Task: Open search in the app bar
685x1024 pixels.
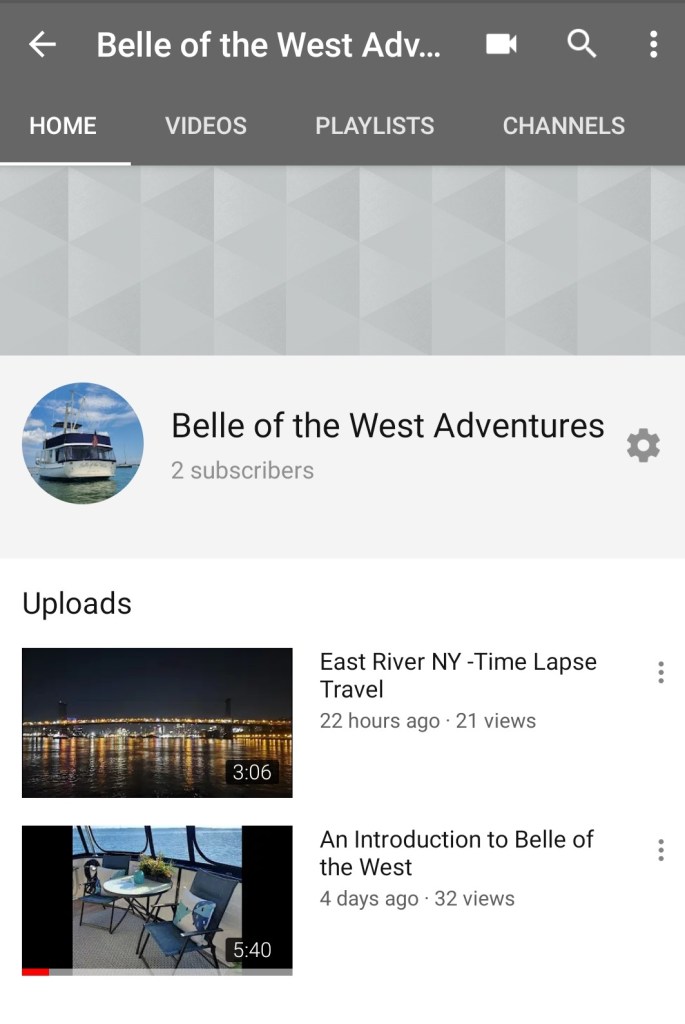Action: point(581,44)
